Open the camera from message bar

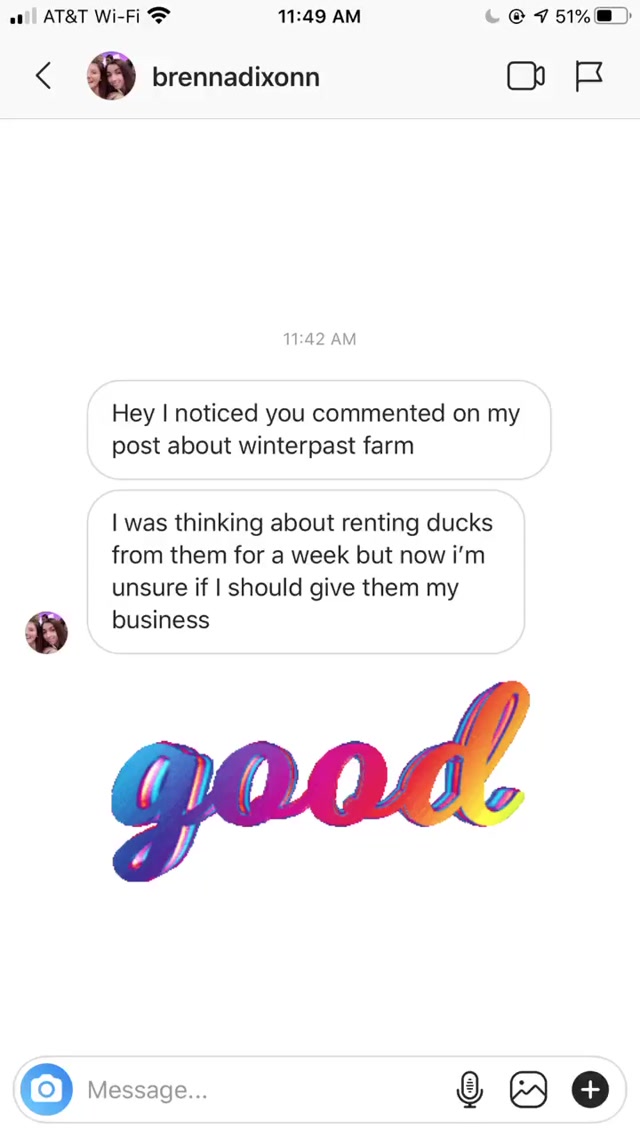pyautogui.click(x=45, y=1089)
